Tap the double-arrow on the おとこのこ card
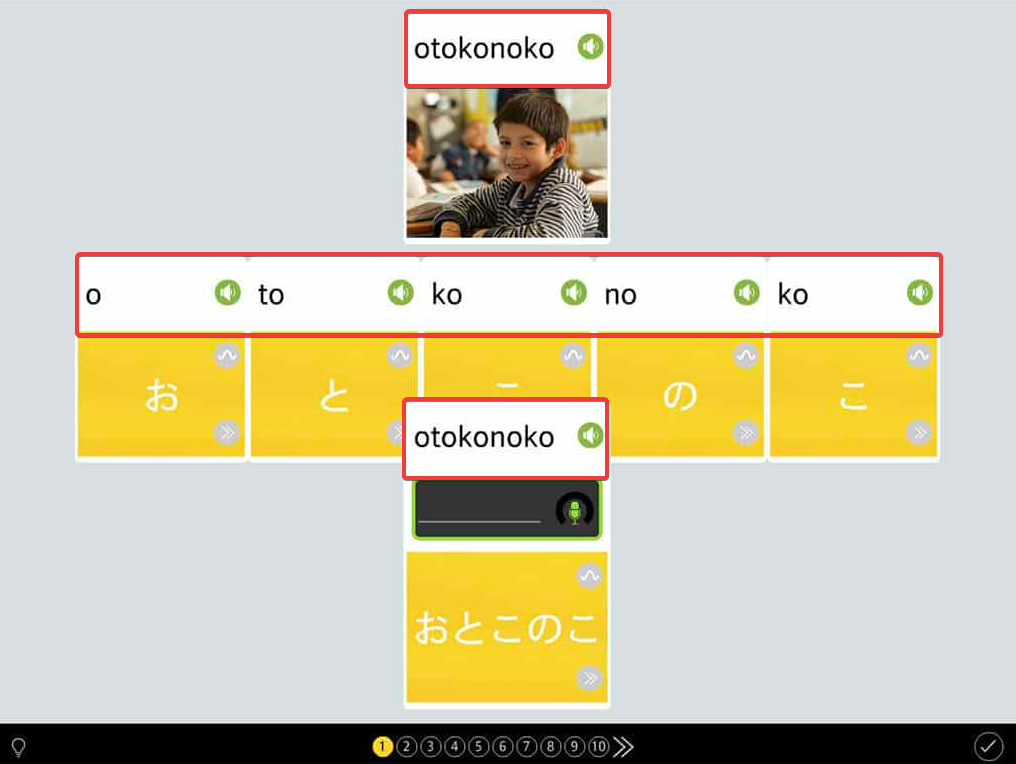 589,680
